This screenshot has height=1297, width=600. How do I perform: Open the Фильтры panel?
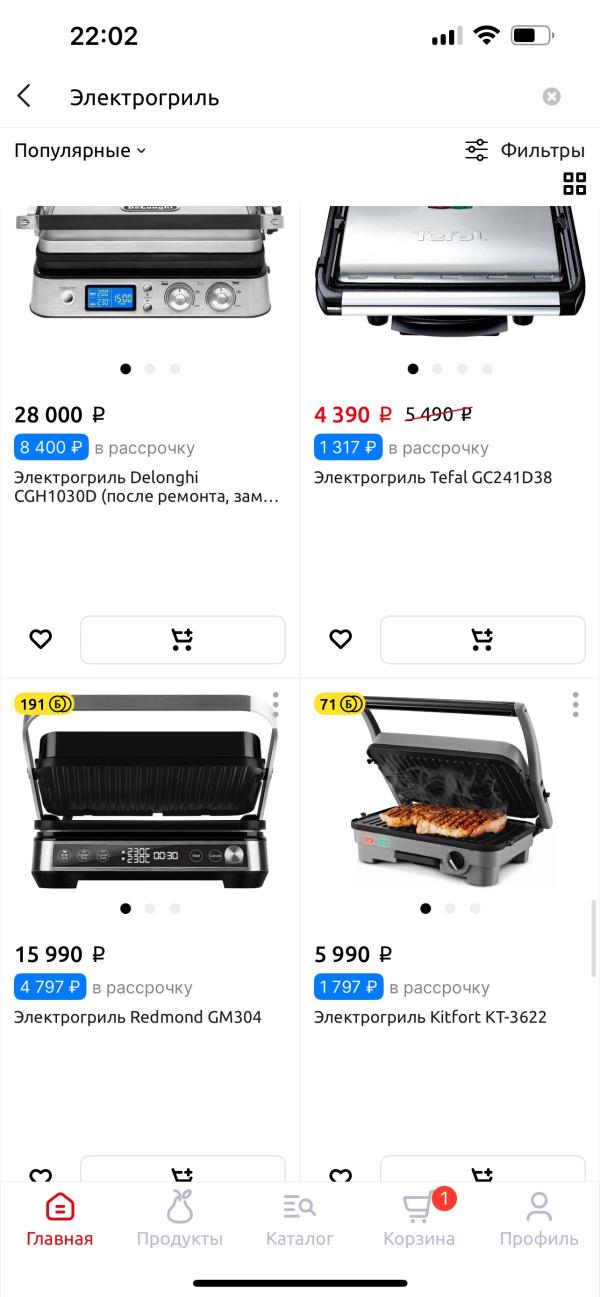[525, 151]
